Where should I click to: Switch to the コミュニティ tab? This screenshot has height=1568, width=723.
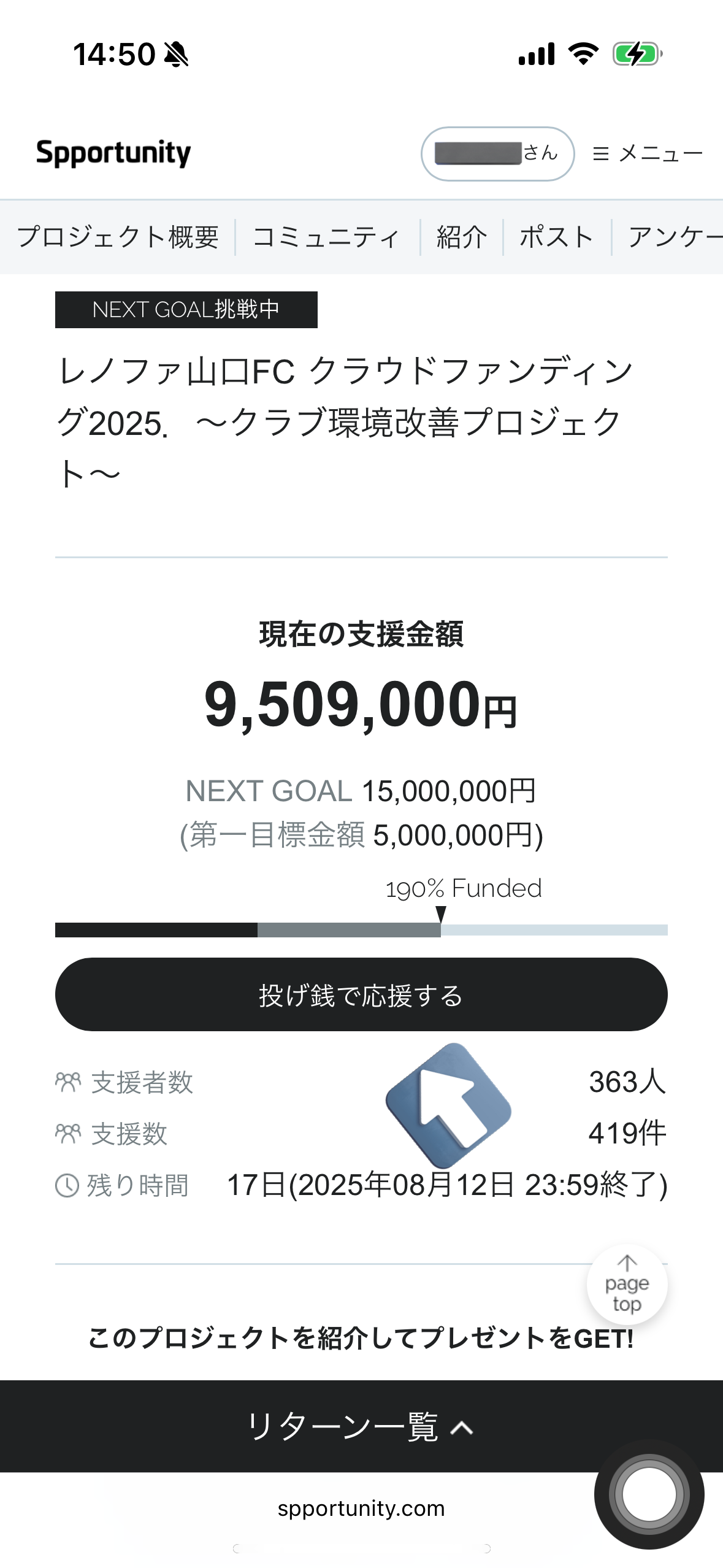[x=327, y=237]
